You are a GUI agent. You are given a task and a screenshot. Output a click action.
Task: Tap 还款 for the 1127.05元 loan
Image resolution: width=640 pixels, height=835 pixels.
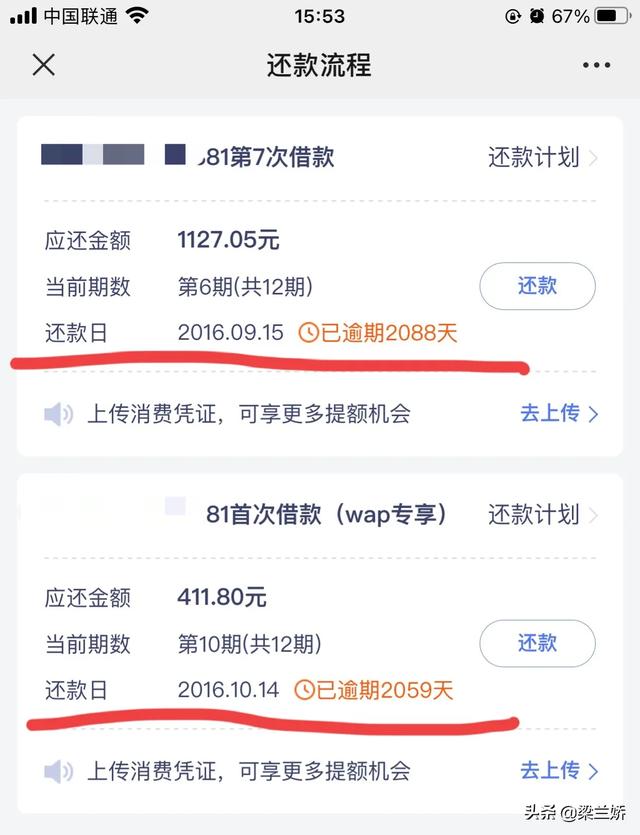click(x=537, y=286)
